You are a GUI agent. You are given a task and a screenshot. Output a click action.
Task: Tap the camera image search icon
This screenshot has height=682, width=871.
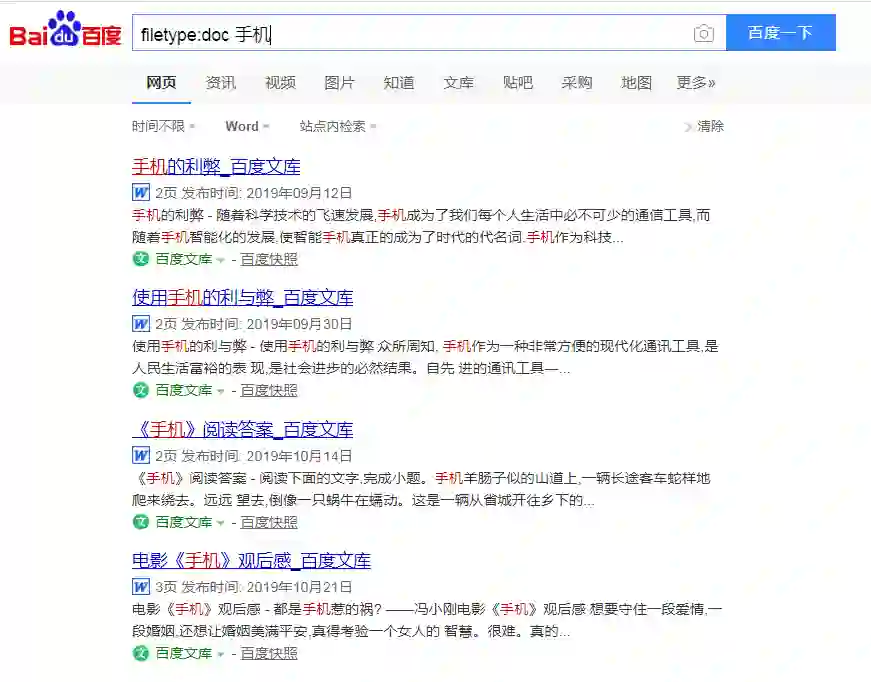[x=703, y=33]
